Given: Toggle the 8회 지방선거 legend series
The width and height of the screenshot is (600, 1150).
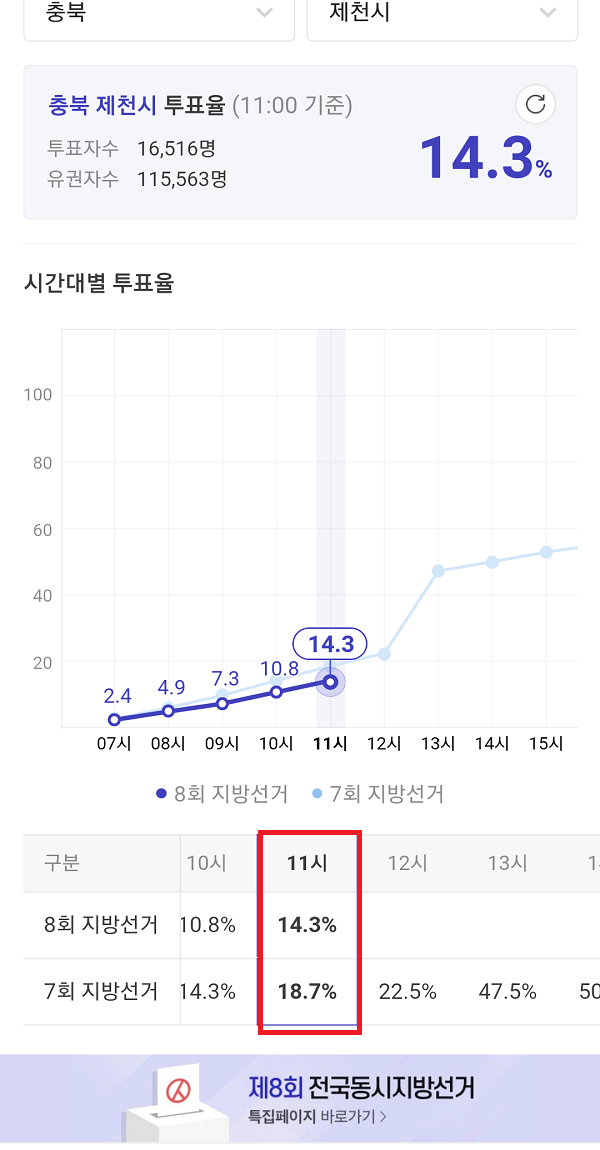Looking at the screenshot, I should pos(222,794).
